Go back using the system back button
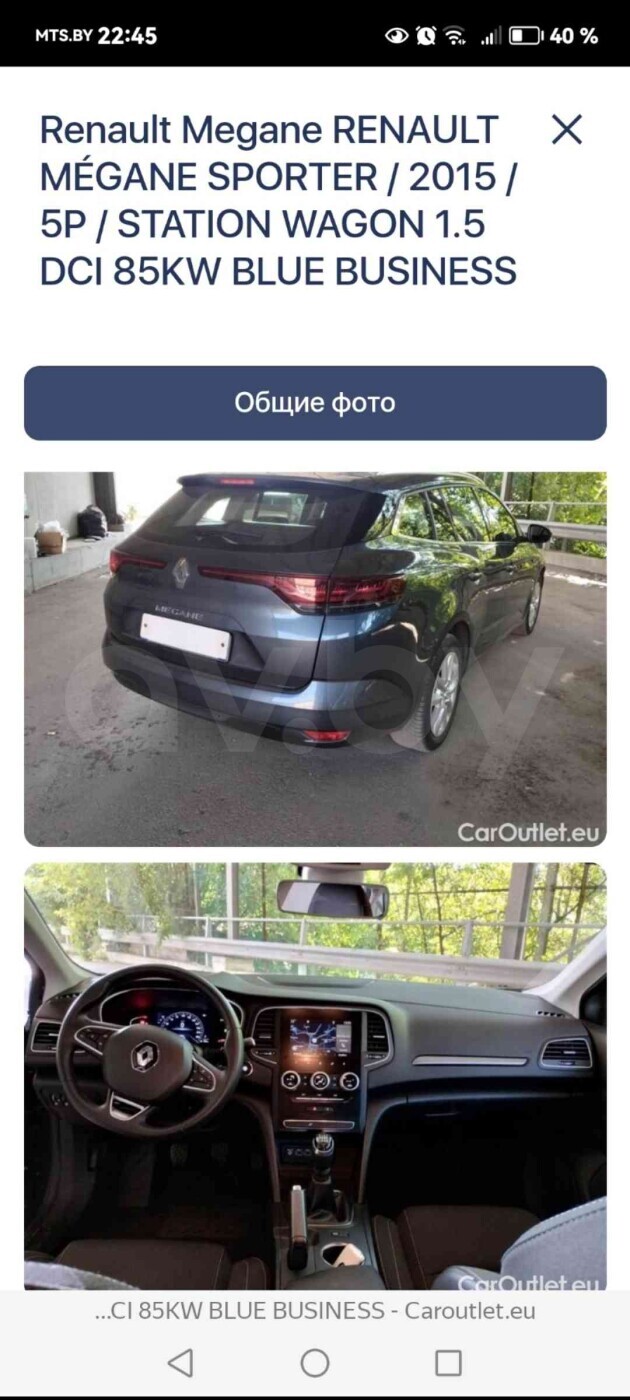 [x=181, y=1362]
